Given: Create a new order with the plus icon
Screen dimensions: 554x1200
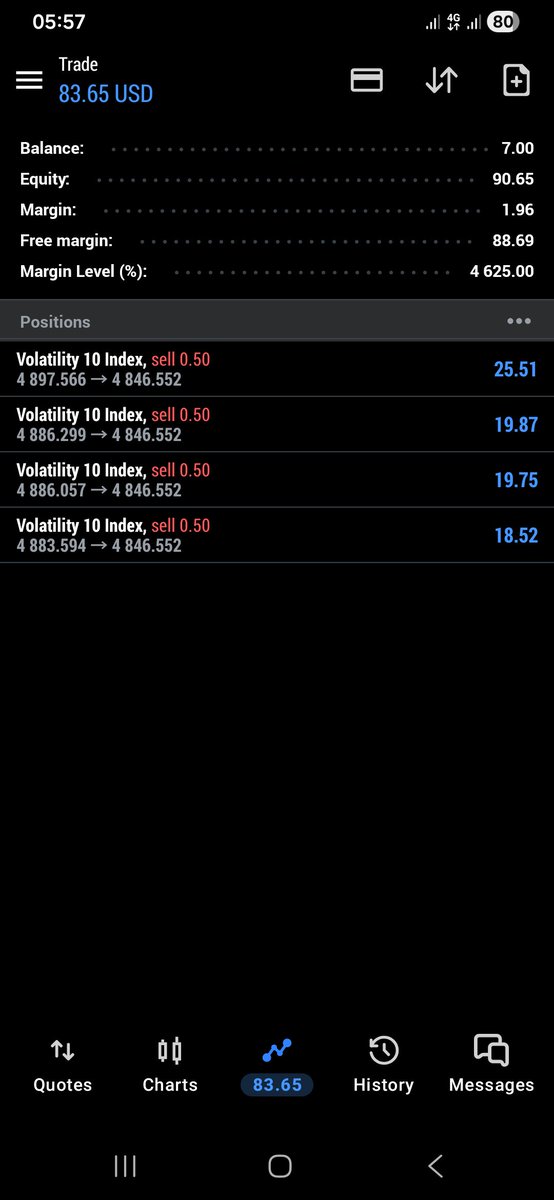Looking at the screenshot, I should (516, 80).
